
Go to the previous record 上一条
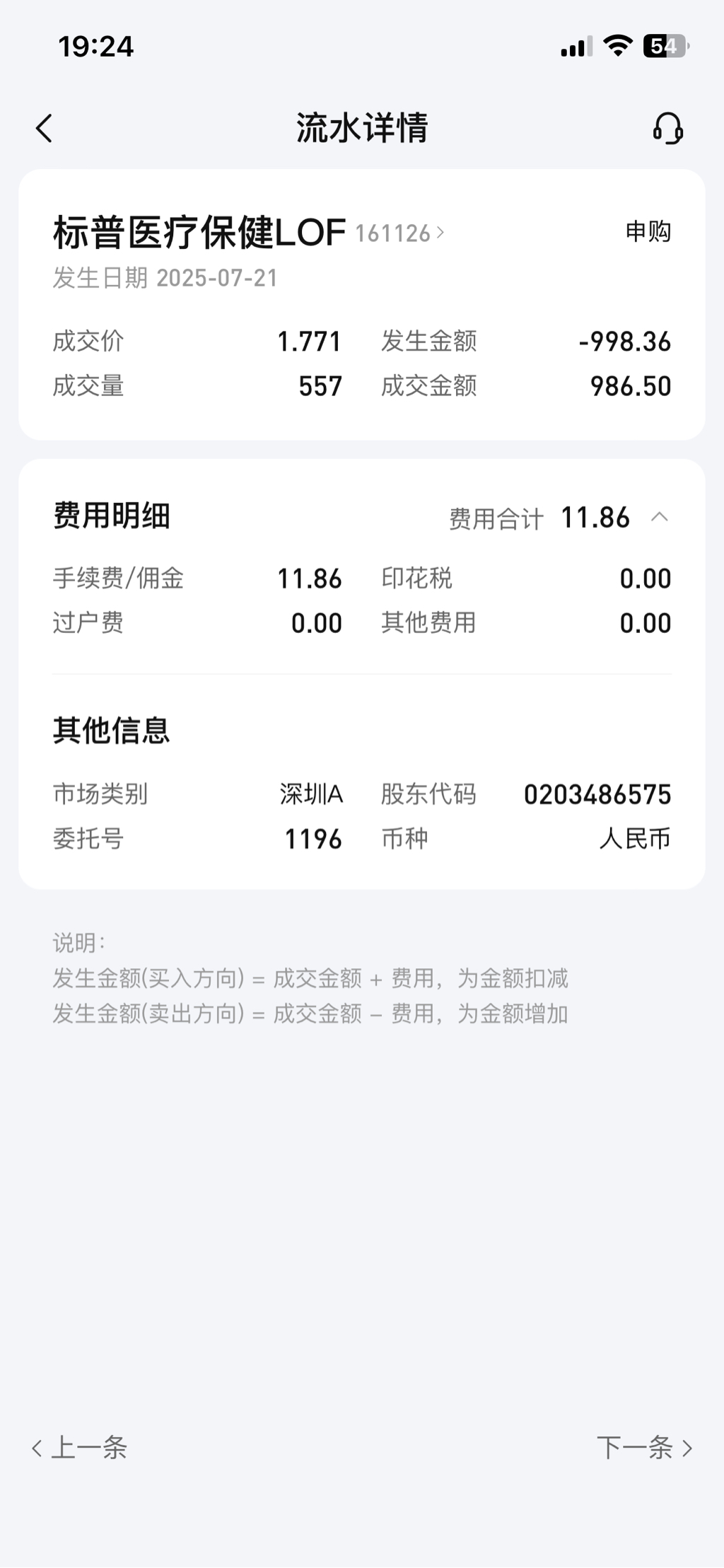click(79, 1448)
